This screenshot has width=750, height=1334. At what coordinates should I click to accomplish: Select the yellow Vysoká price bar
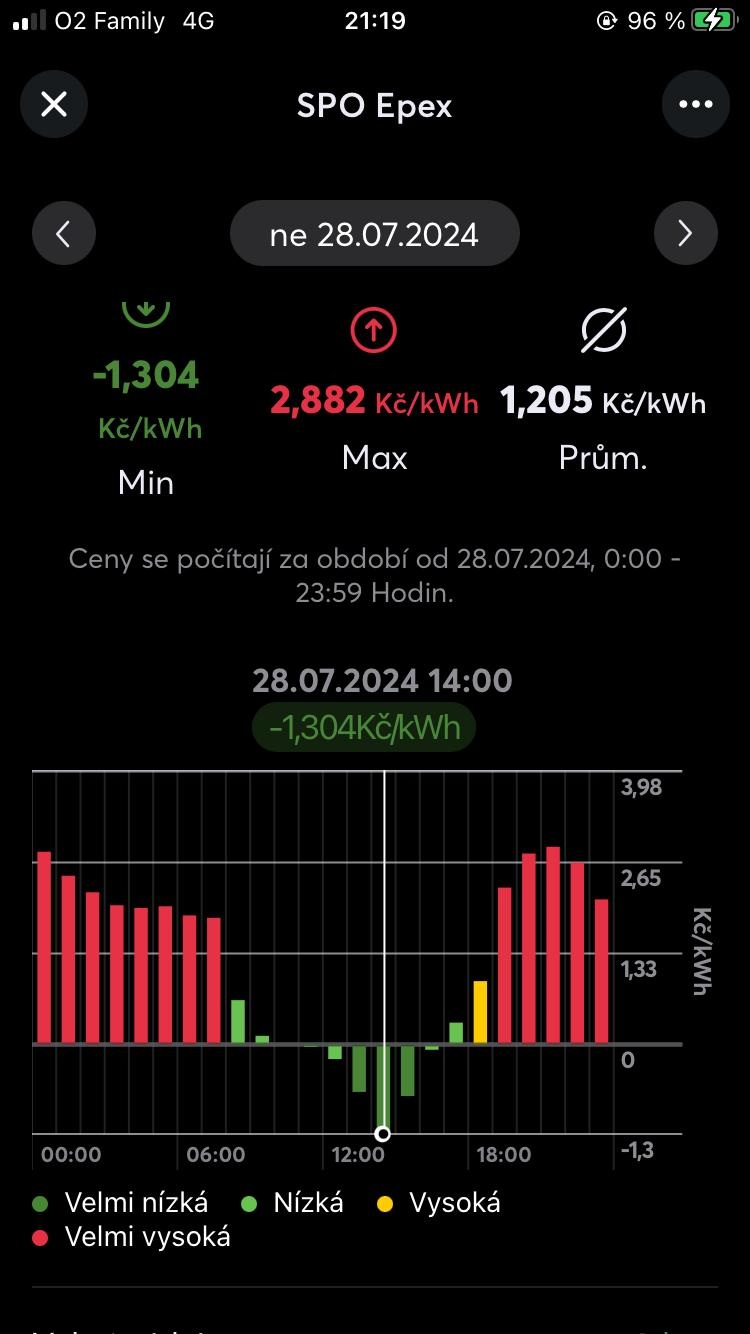(480, 1012)
